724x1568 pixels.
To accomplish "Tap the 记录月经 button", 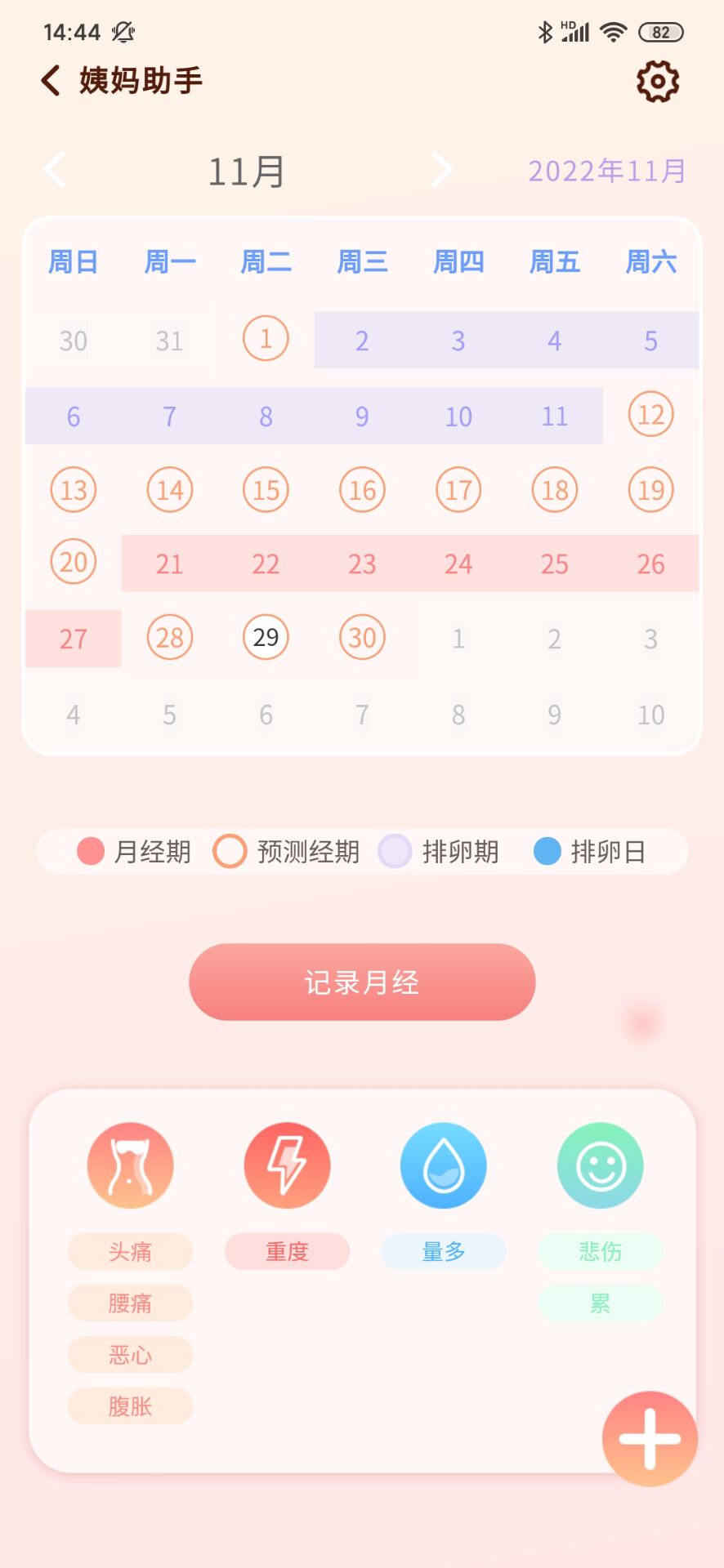I will tap(362, 982).
